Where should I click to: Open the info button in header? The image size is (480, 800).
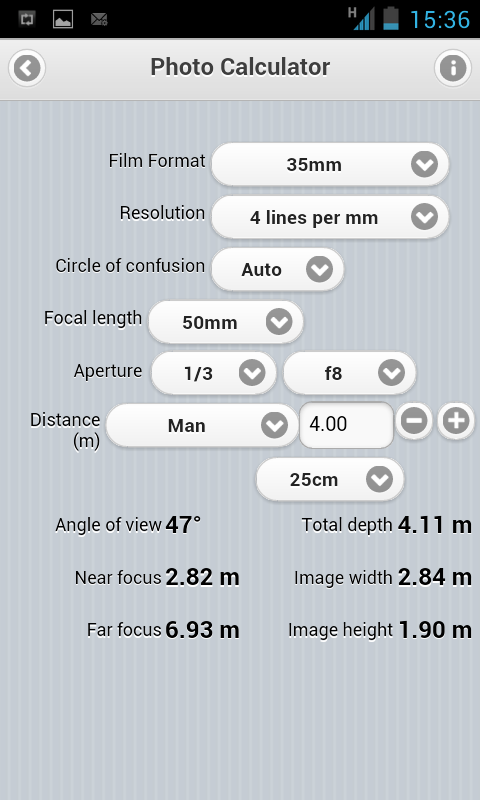click(453, 68)
